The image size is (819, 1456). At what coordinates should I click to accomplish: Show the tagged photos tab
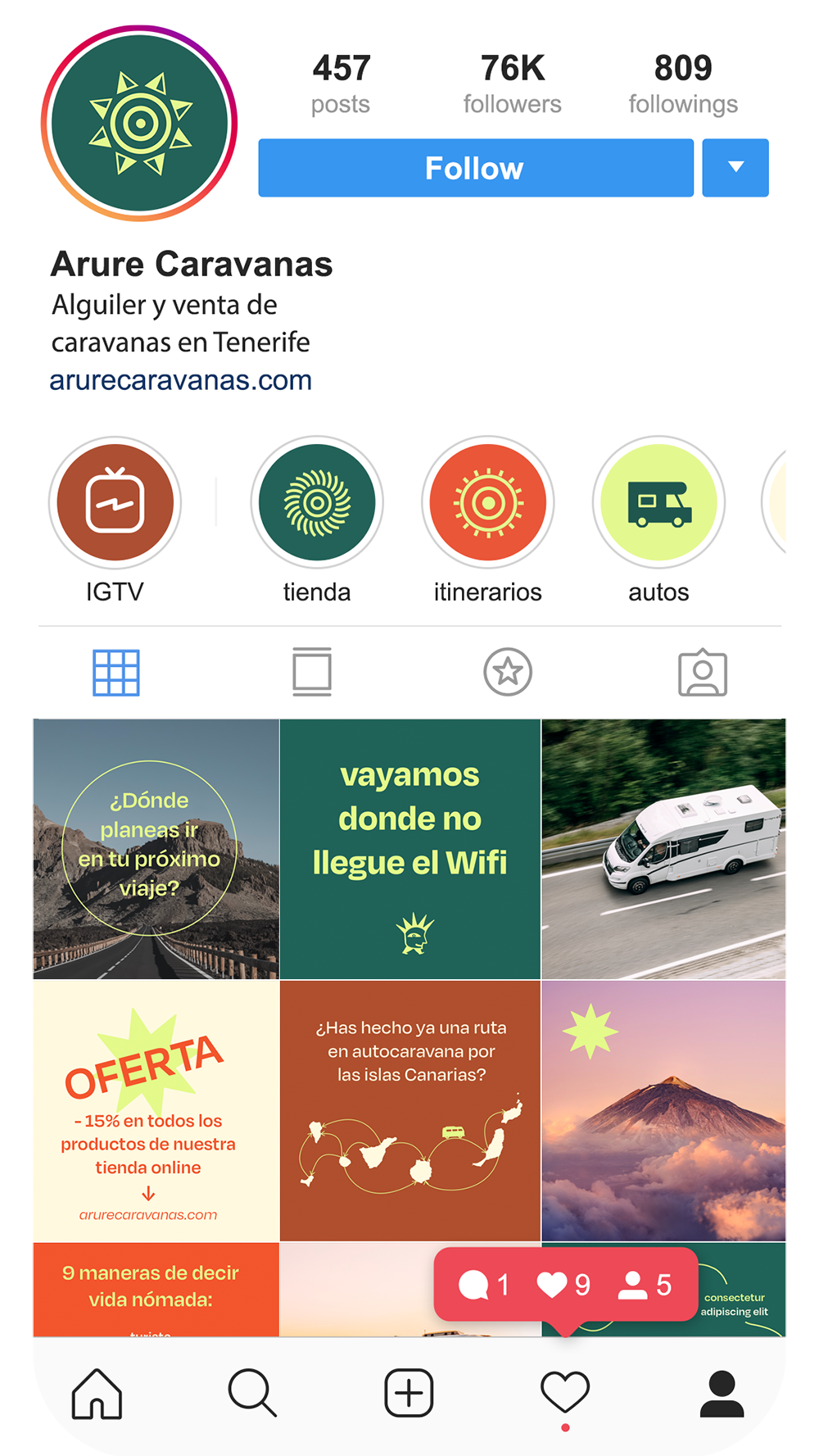pos(703,673)
